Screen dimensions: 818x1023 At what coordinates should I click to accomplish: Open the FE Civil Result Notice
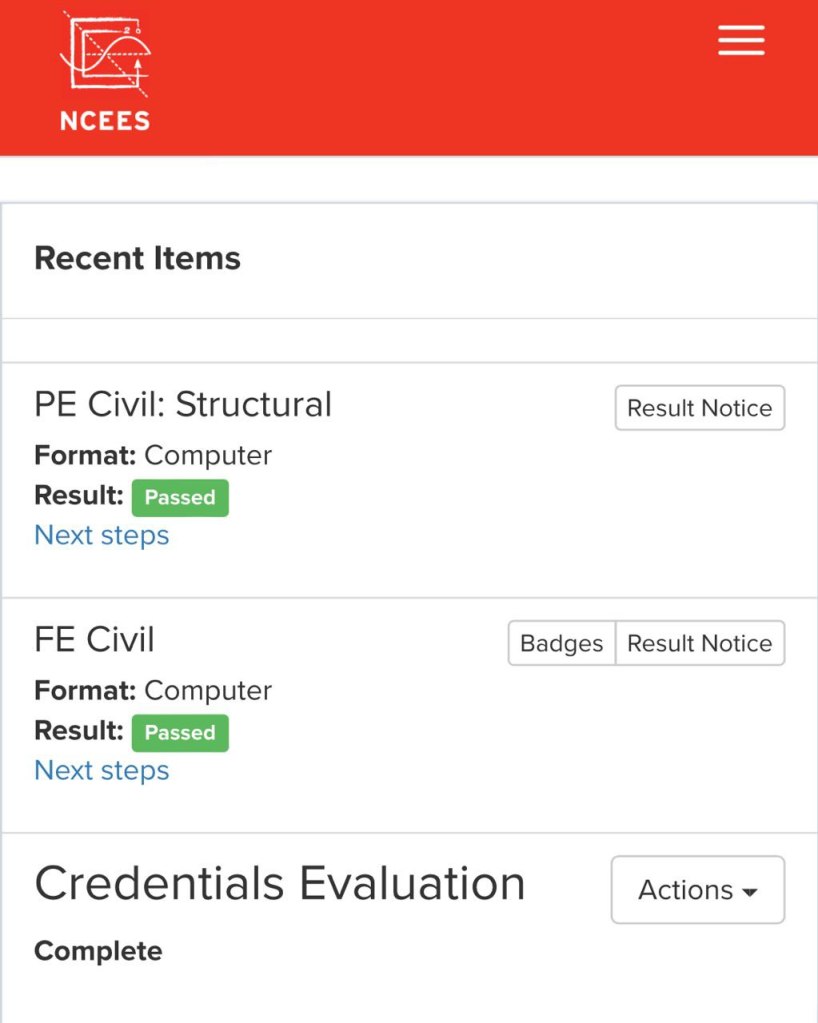tap(699, 643)
